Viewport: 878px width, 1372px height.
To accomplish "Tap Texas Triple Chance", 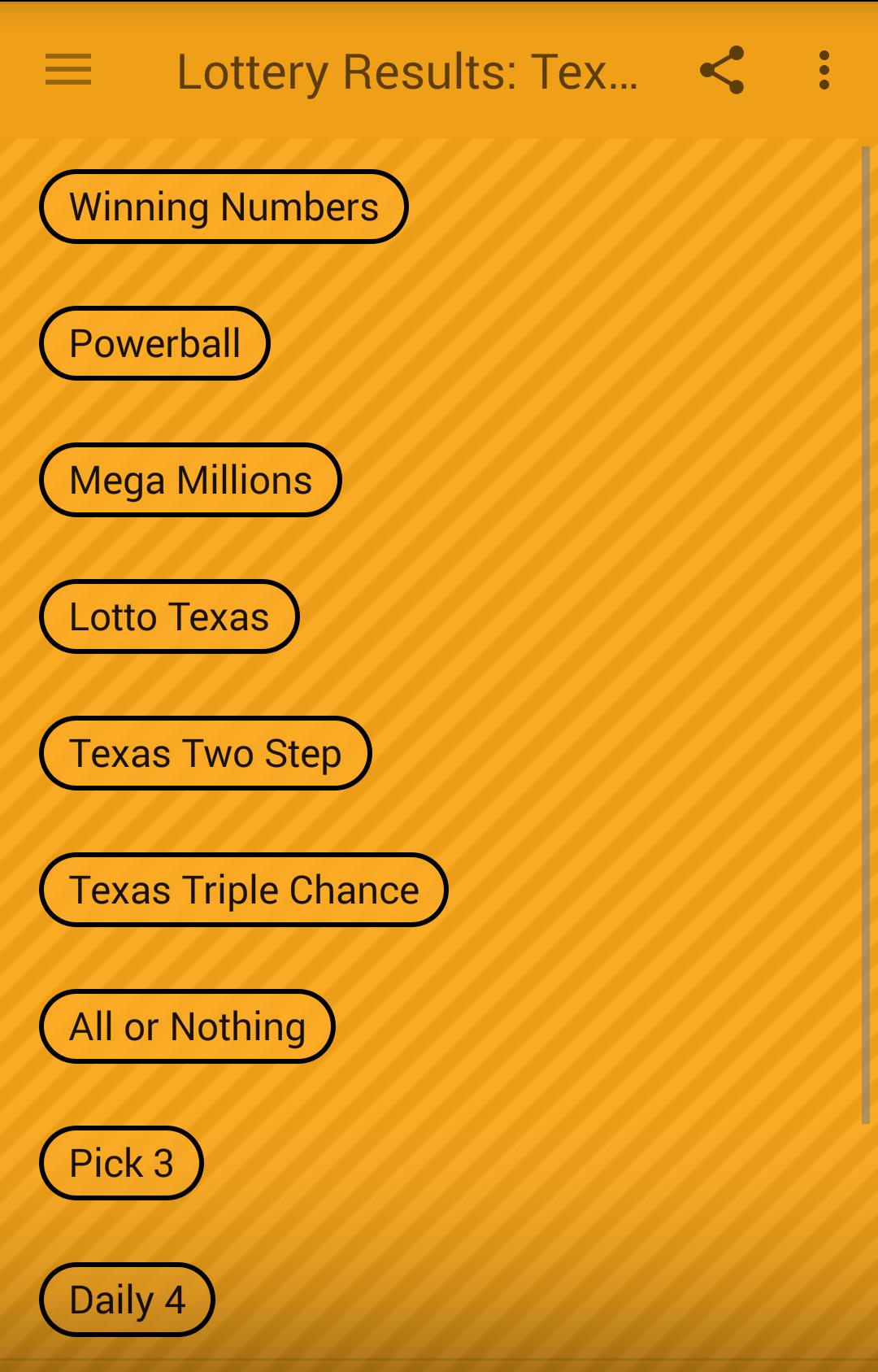I will (x=244, y=890).
